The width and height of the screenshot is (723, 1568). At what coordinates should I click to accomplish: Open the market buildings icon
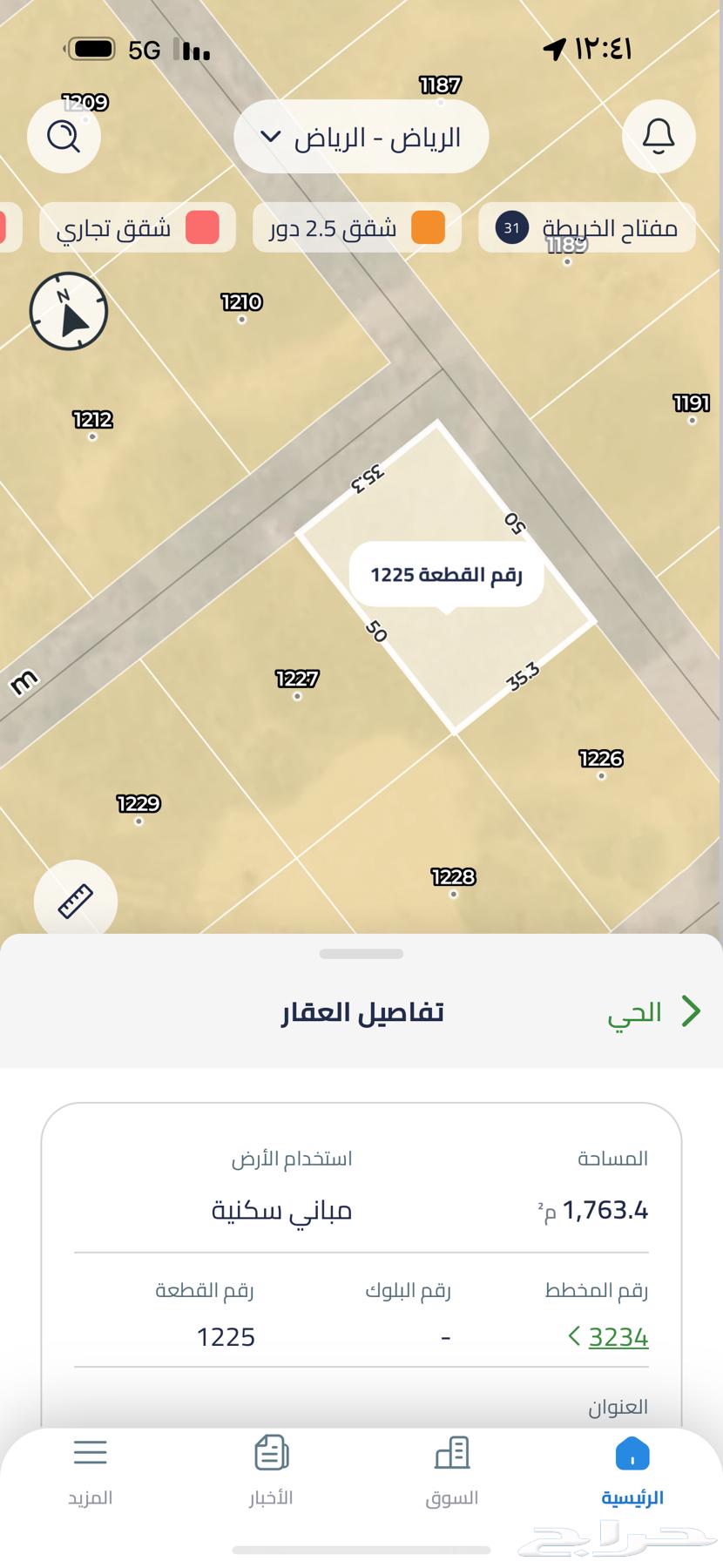click(450, 1453)
